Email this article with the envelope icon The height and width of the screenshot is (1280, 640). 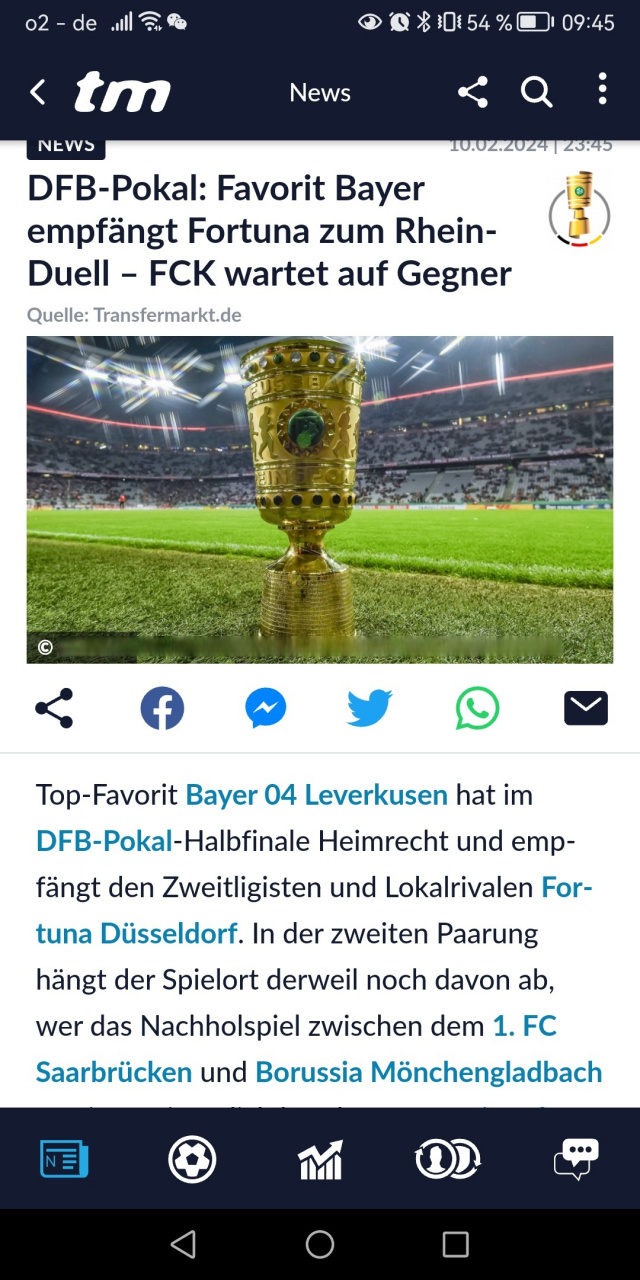[586, 708]
